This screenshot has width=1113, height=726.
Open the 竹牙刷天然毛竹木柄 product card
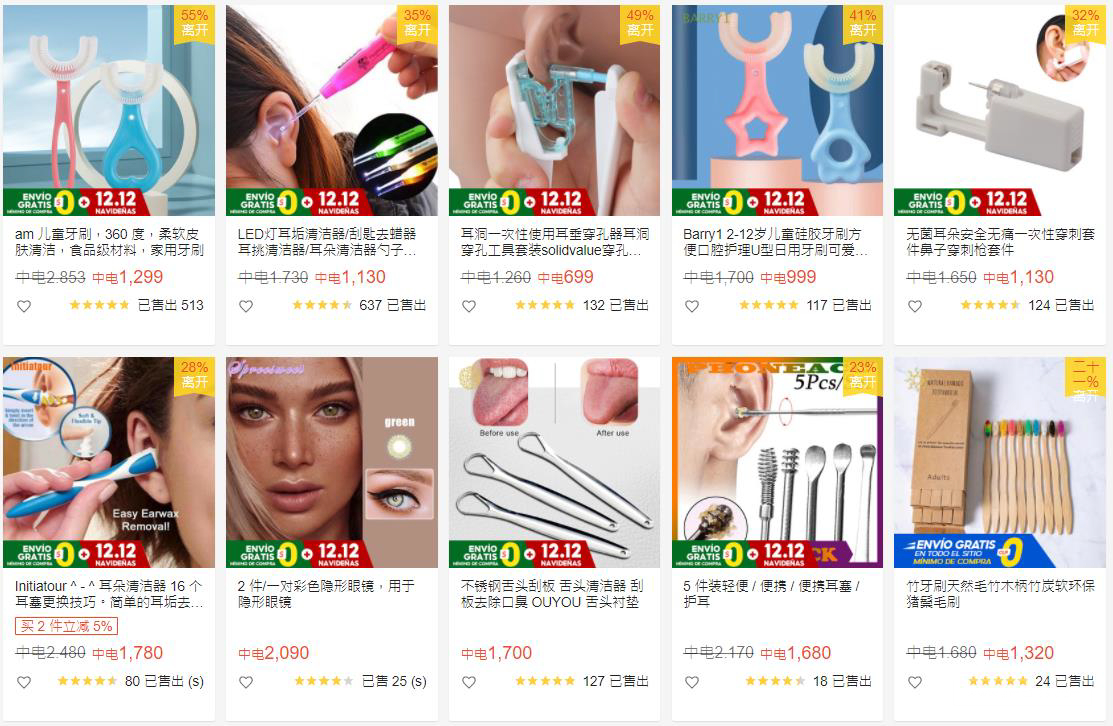pos(999,462)
